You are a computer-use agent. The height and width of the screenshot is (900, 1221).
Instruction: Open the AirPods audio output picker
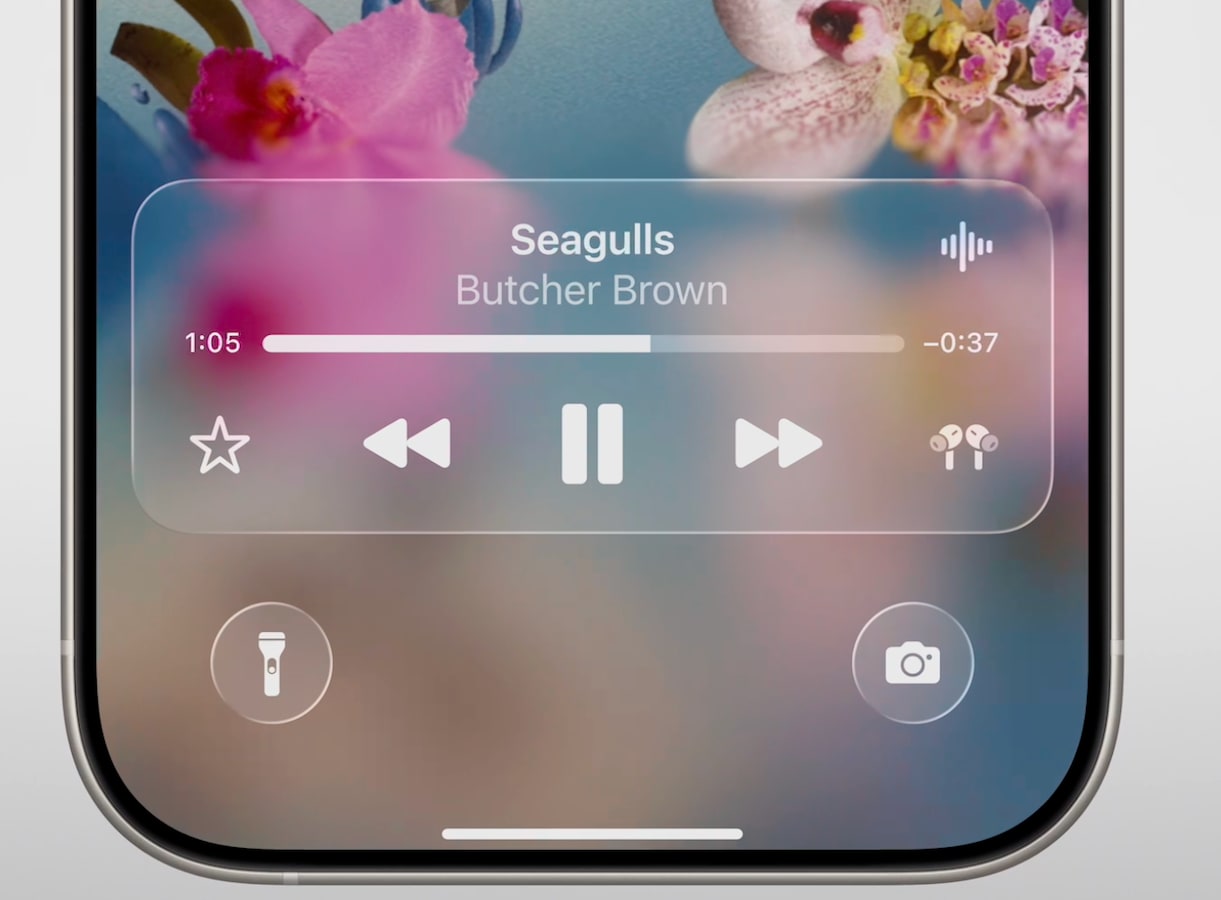(x=963, y=446)
